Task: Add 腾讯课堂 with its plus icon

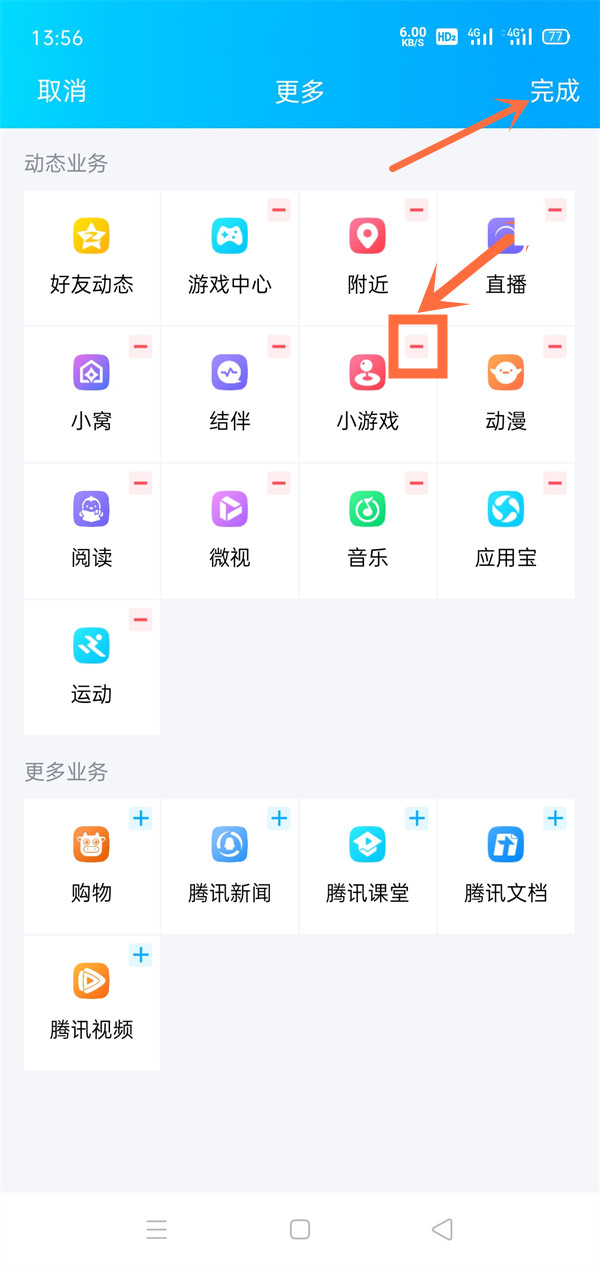Action: pyautogui.click(x=417, y=819)
